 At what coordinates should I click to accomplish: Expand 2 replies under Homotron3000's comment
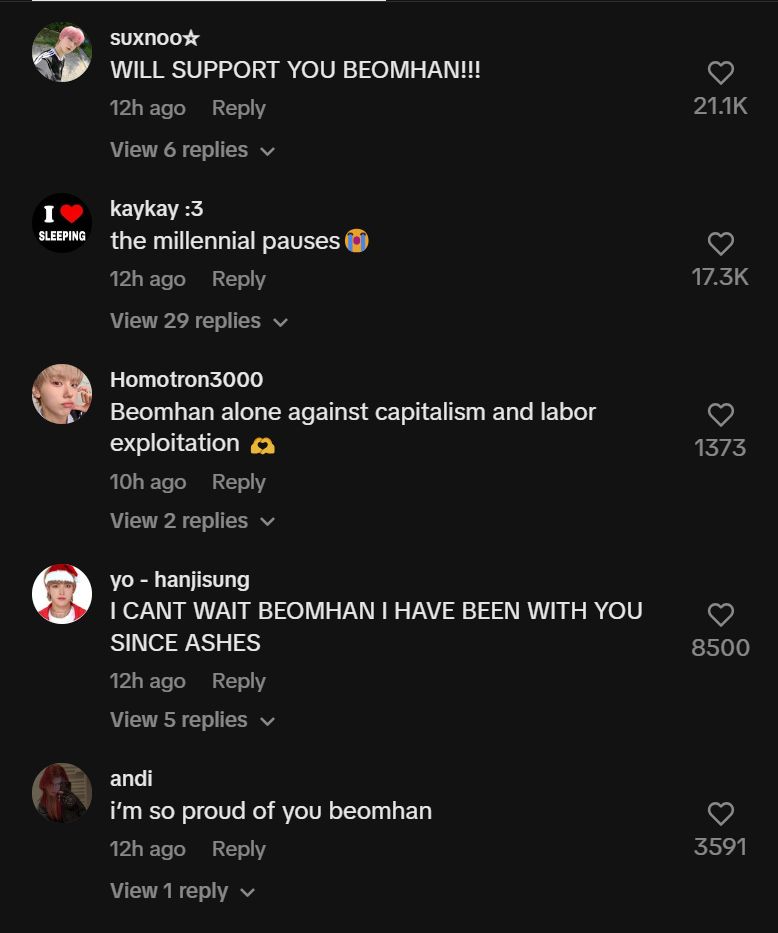point(192,521)
